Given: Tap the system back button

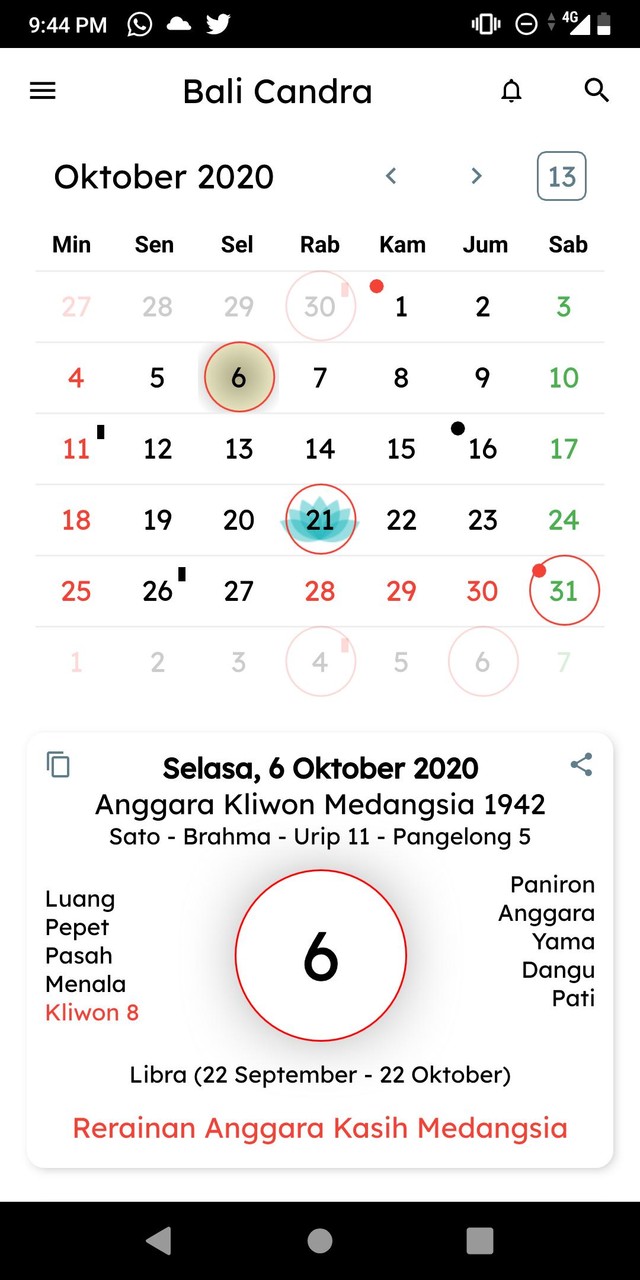Looking at the screenshot, I should click(158, 1241).
